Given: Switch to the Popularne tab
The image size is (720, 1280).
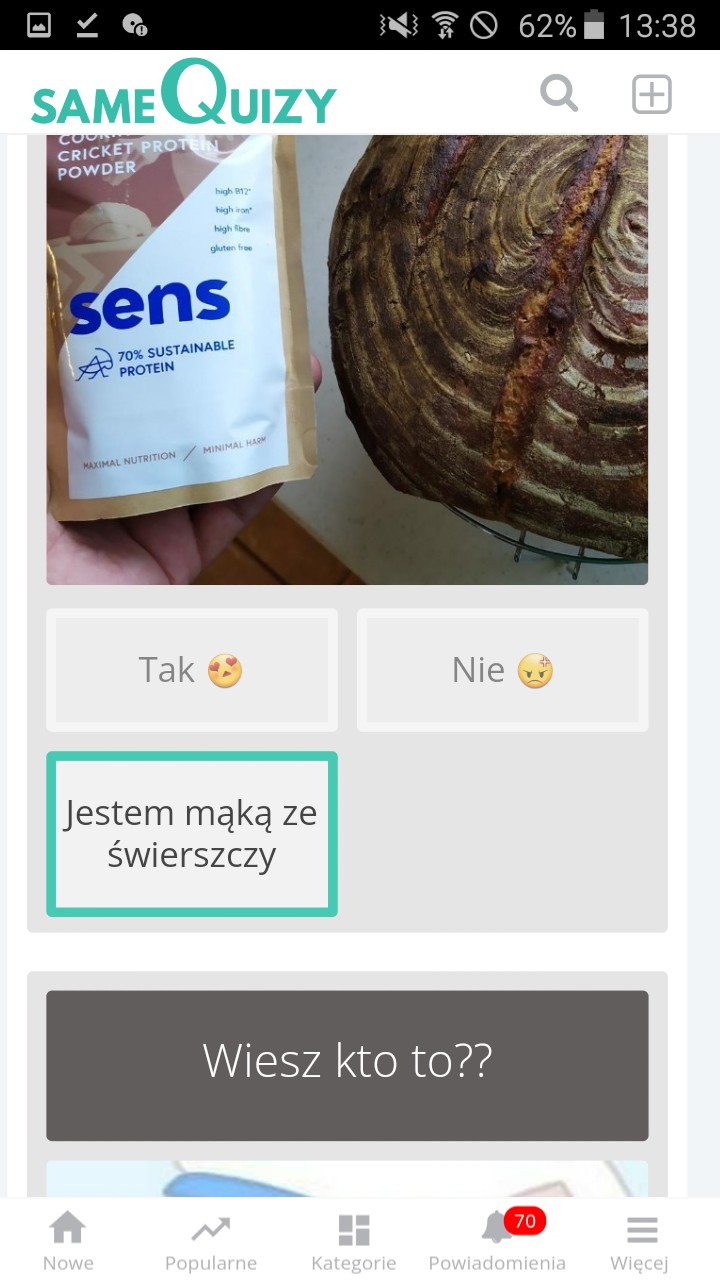Looking at the screenshot, I should 211,1240.
